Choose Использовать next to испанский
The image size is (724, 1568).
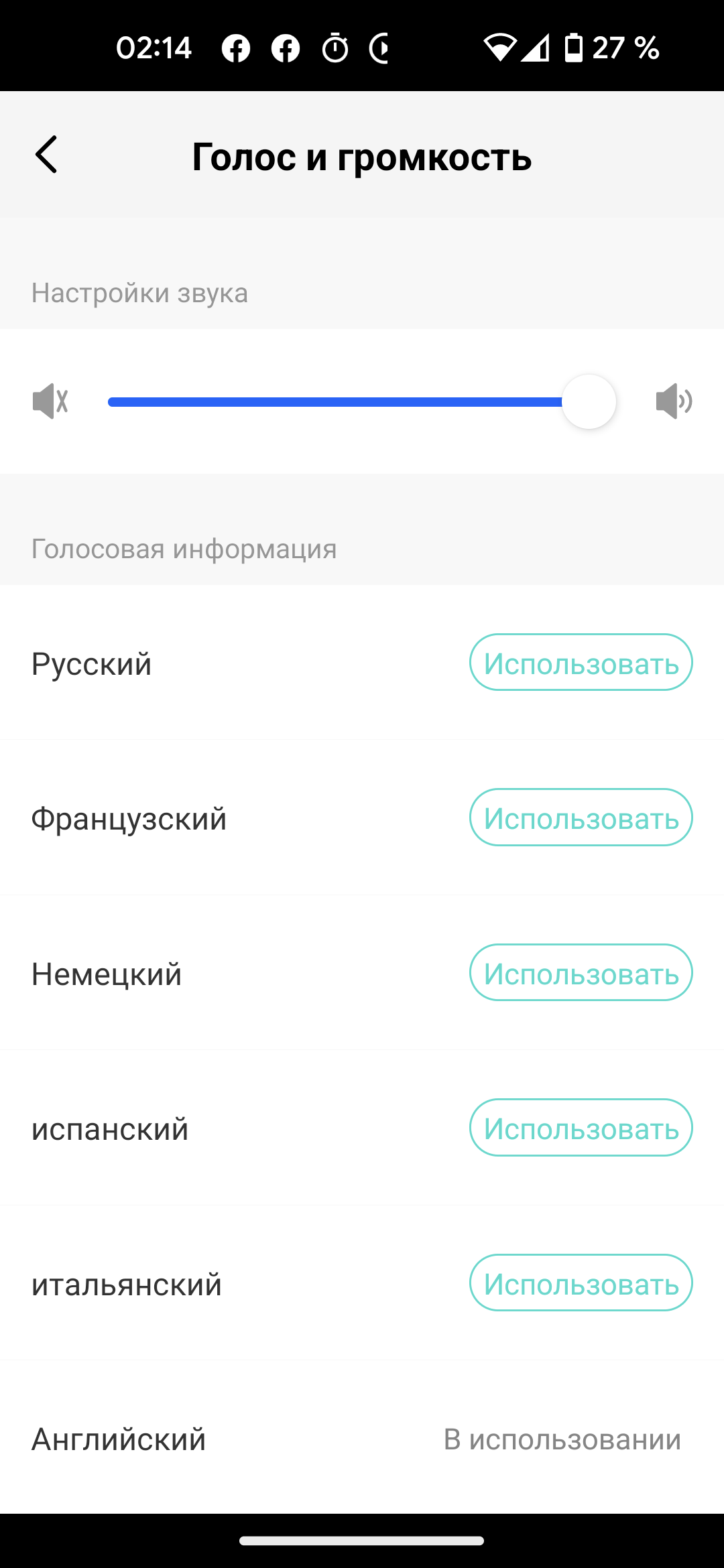(x=581, y=1128)
